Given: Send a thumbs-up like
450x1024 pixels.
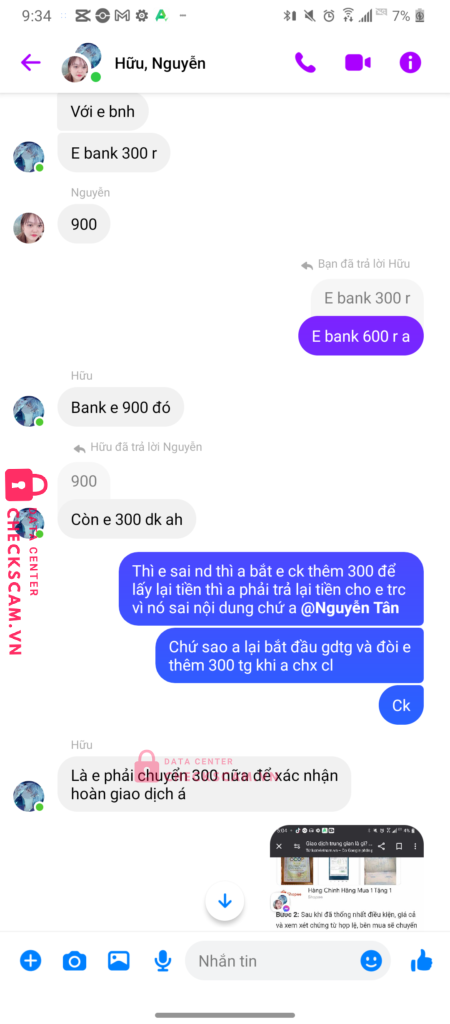Looking at the screenshot, I should (x=421, y=960).
